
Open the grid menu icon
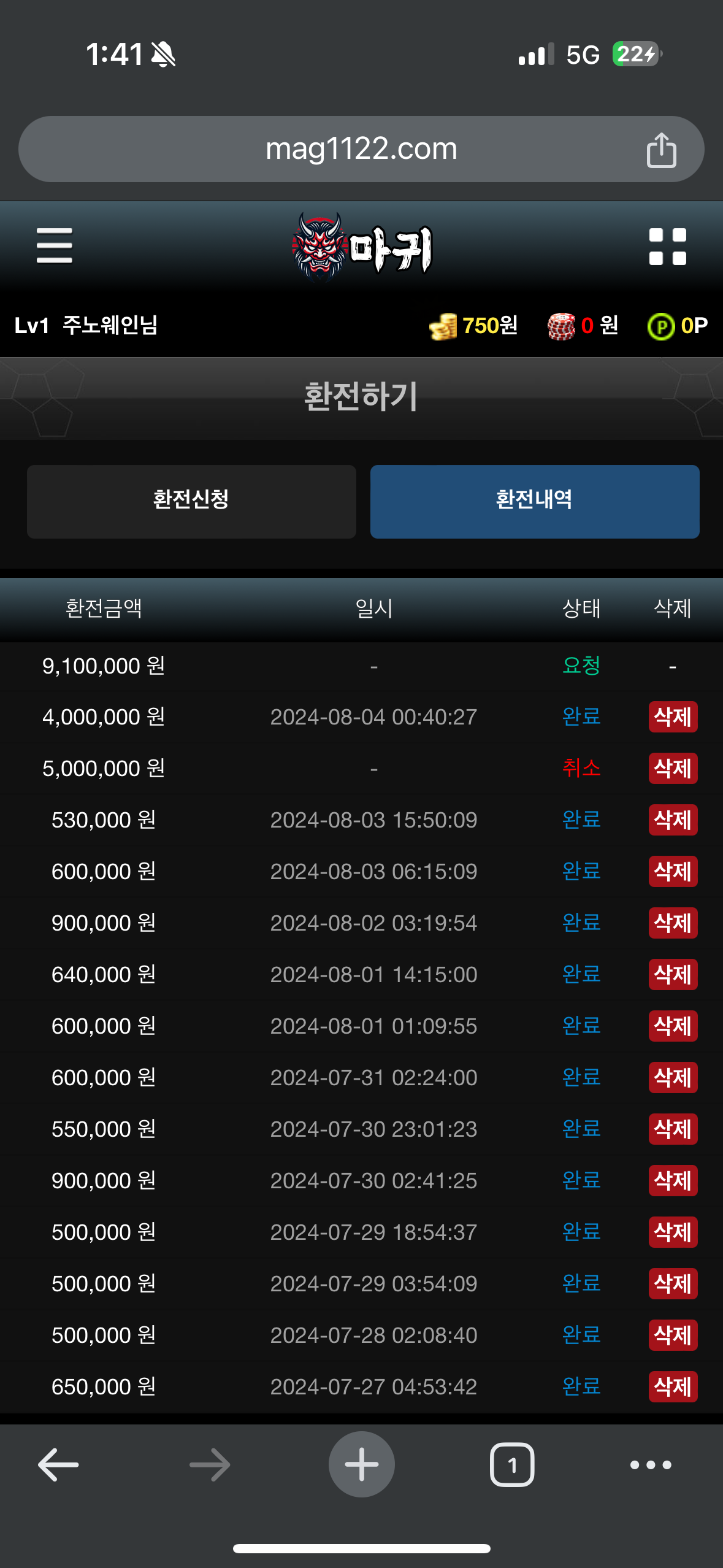pyautogui.click(x=668, y=247)
